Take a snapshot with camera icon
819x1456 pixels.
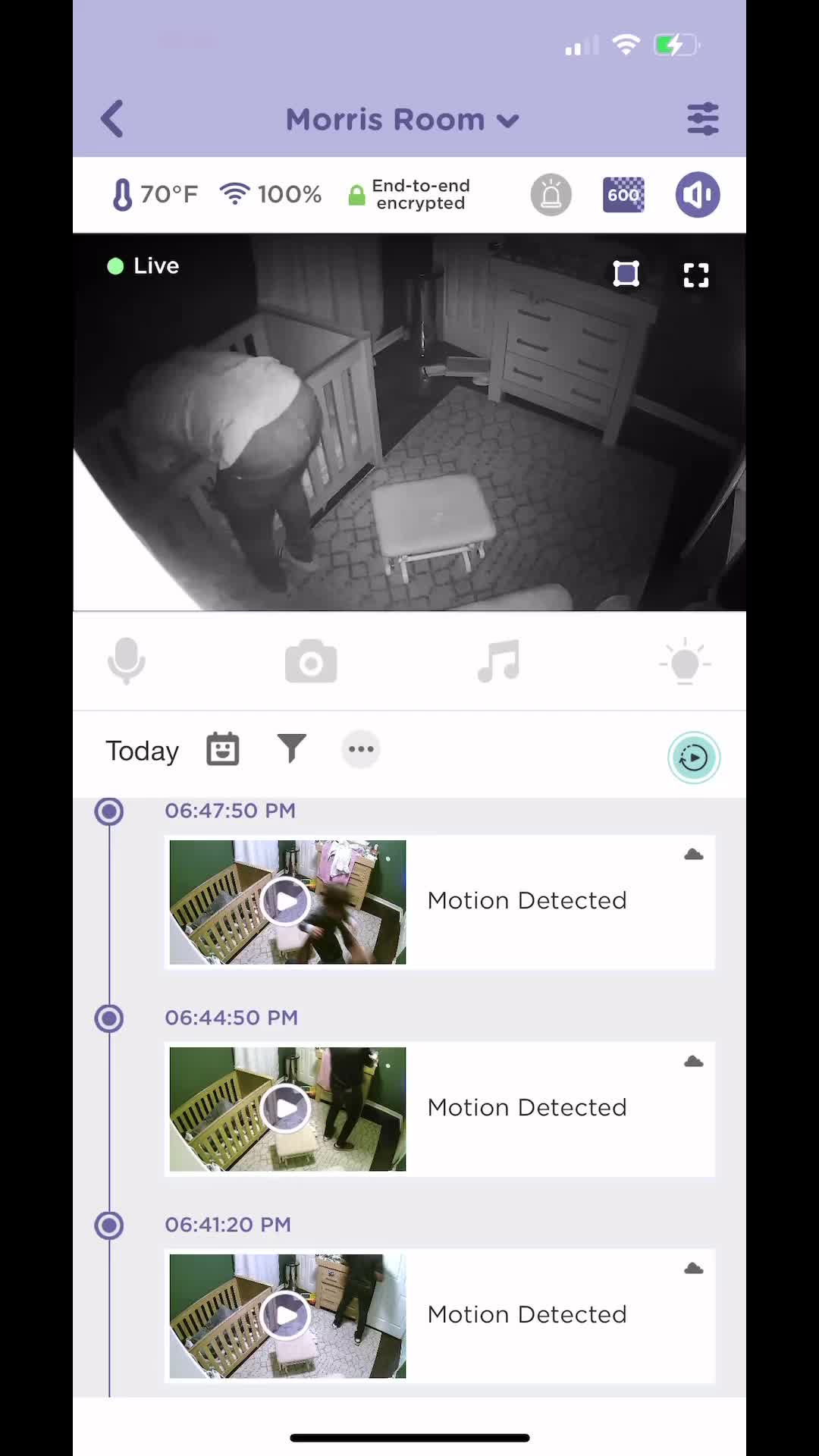311,661
